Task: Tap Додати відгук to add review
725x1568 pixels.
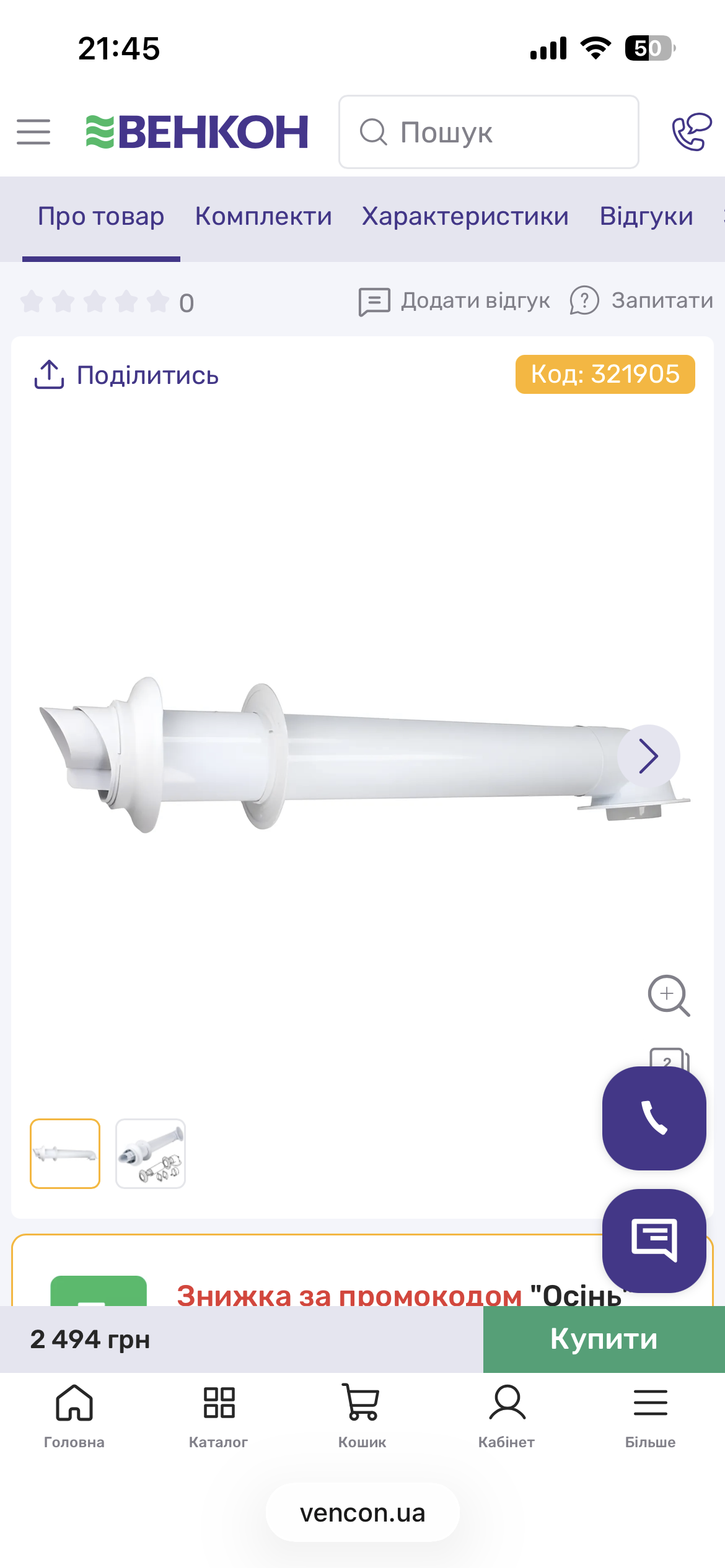Action: (x=454, y=301)
